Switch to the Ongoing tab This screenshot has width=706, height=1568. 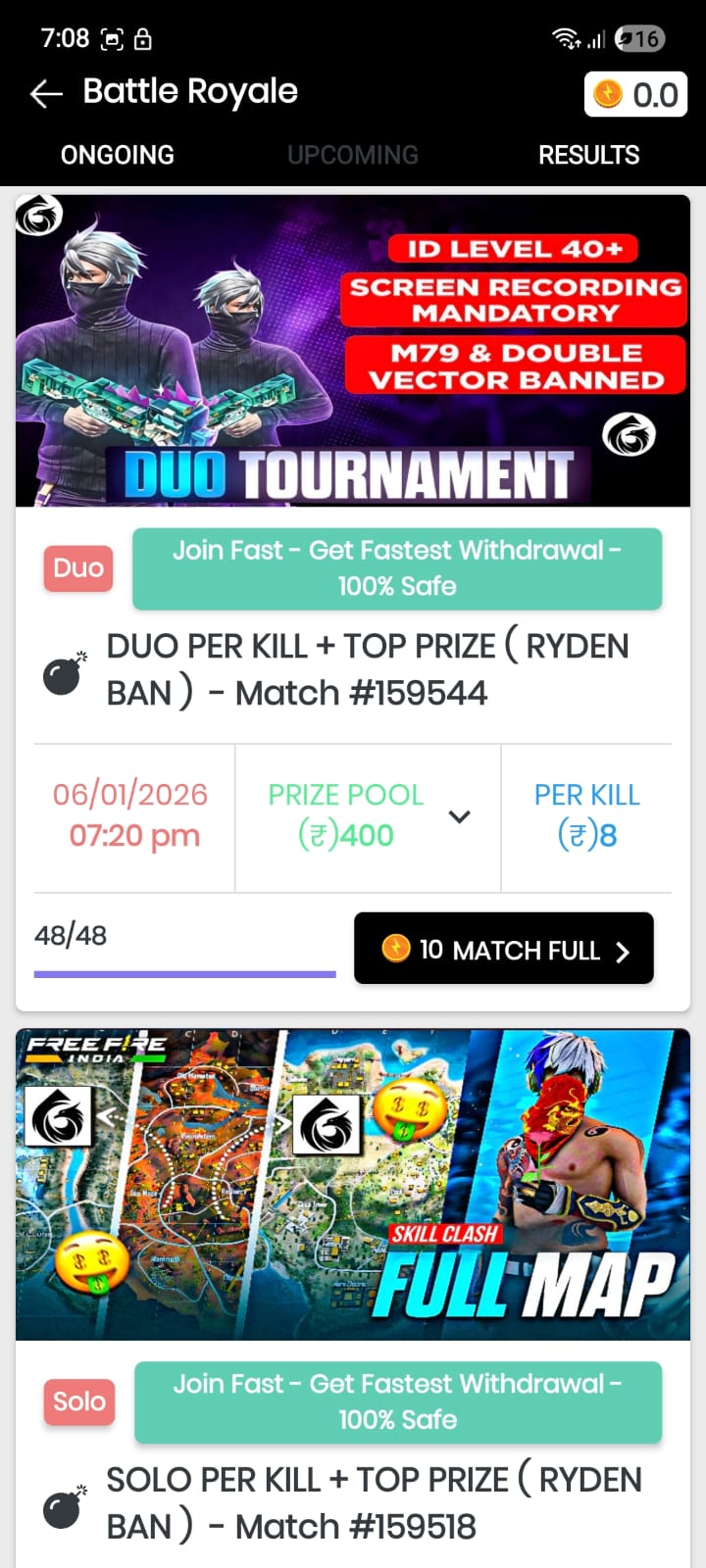pyautogui.click(x=118, y=155)
